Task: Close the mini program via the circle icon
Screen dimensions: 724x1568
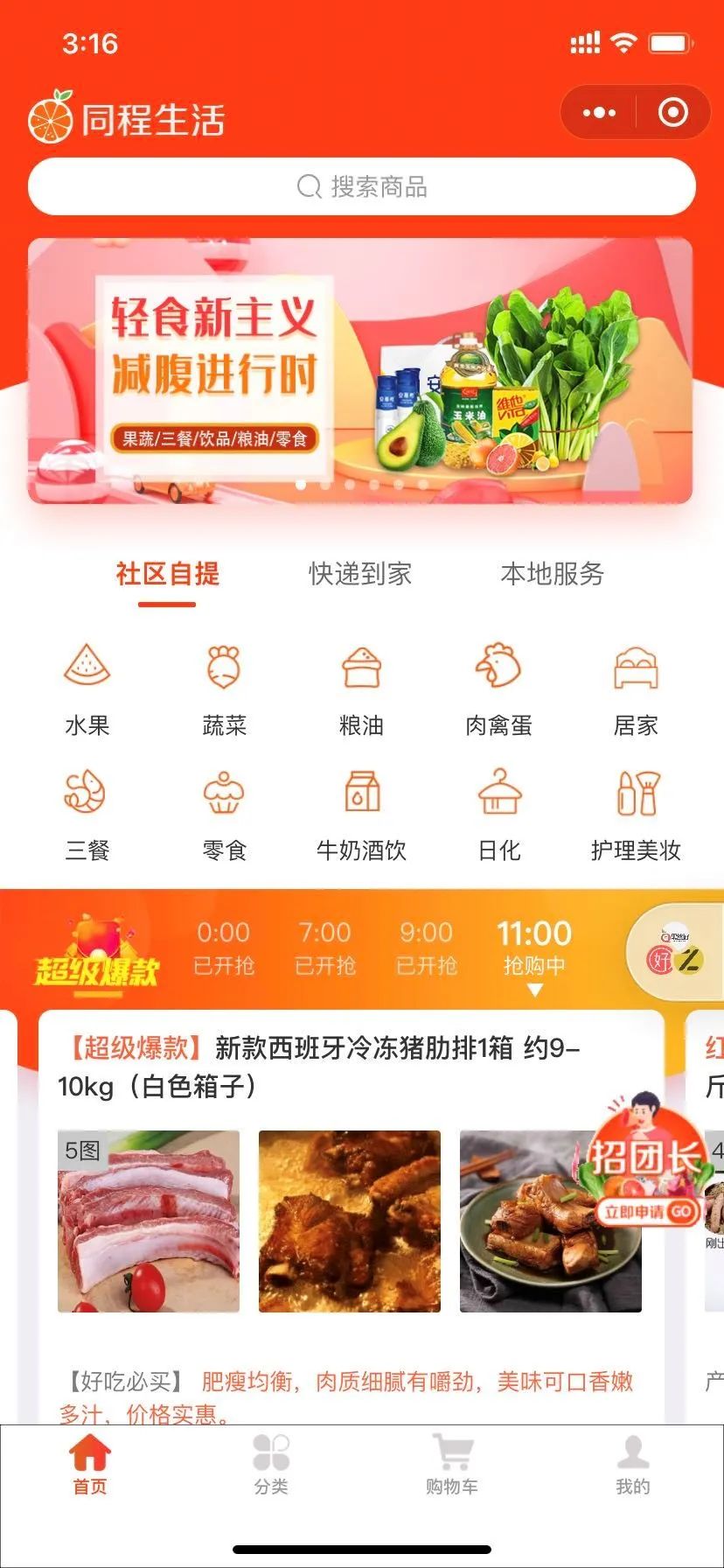Action: point(672,113)
